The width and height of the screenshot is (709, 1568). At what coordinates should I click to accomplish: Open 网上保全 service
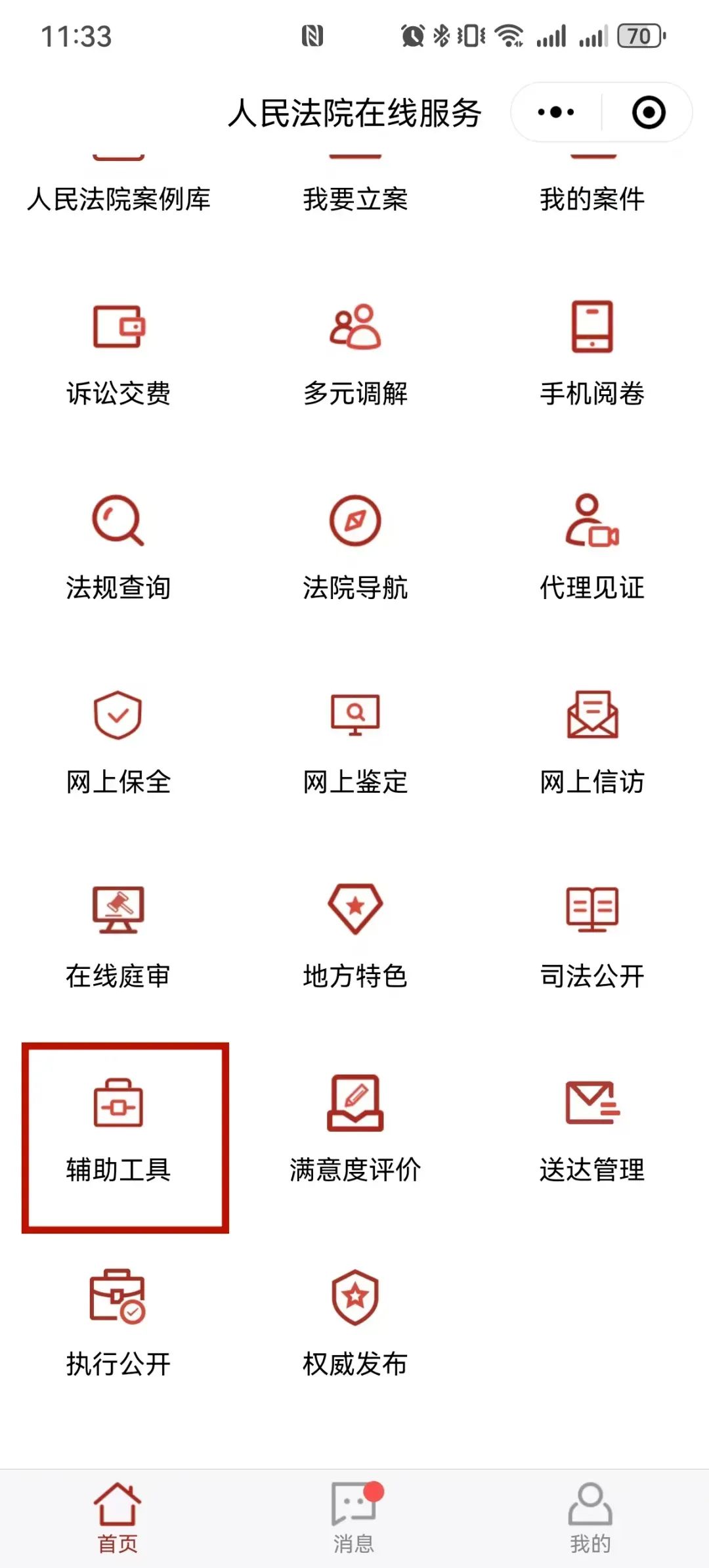tap(119, 742)
